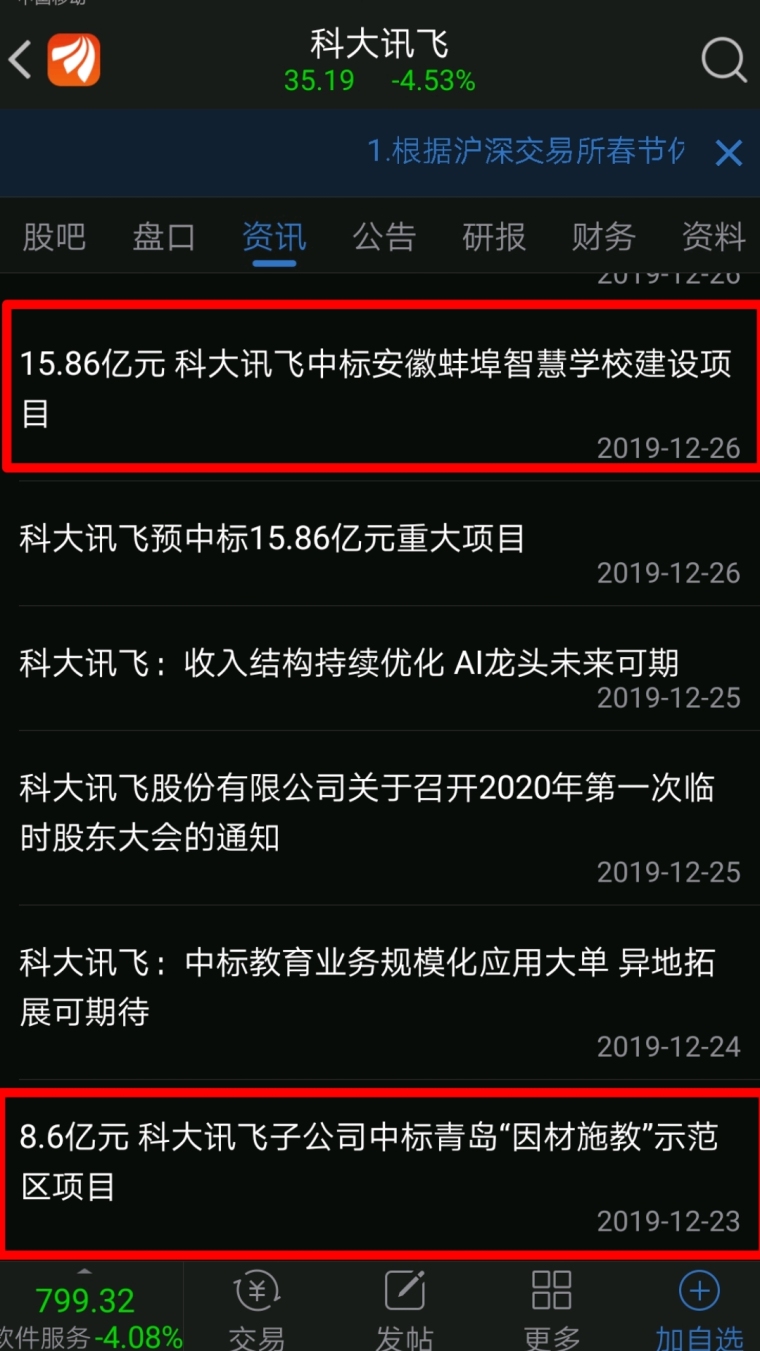This screenshot has height=1351, width=760.
Task: Dismiss the notice banner
Action: 728,153
